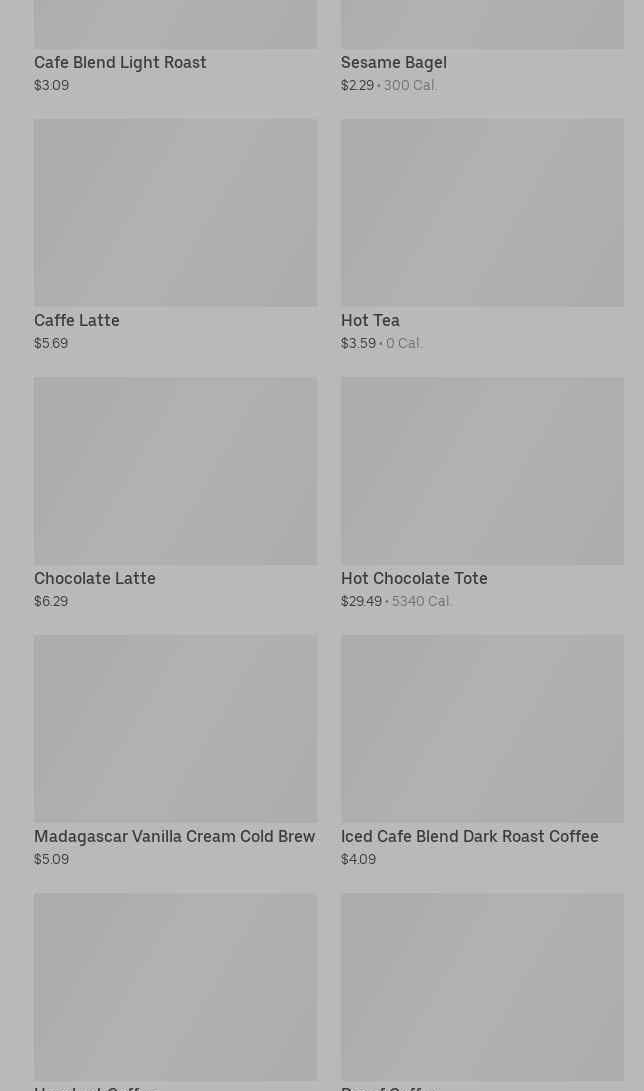This screenshot has height=1091, width=644.
Task: Open the Cafe Blend Light Roast item
Action: coord(120,62)
